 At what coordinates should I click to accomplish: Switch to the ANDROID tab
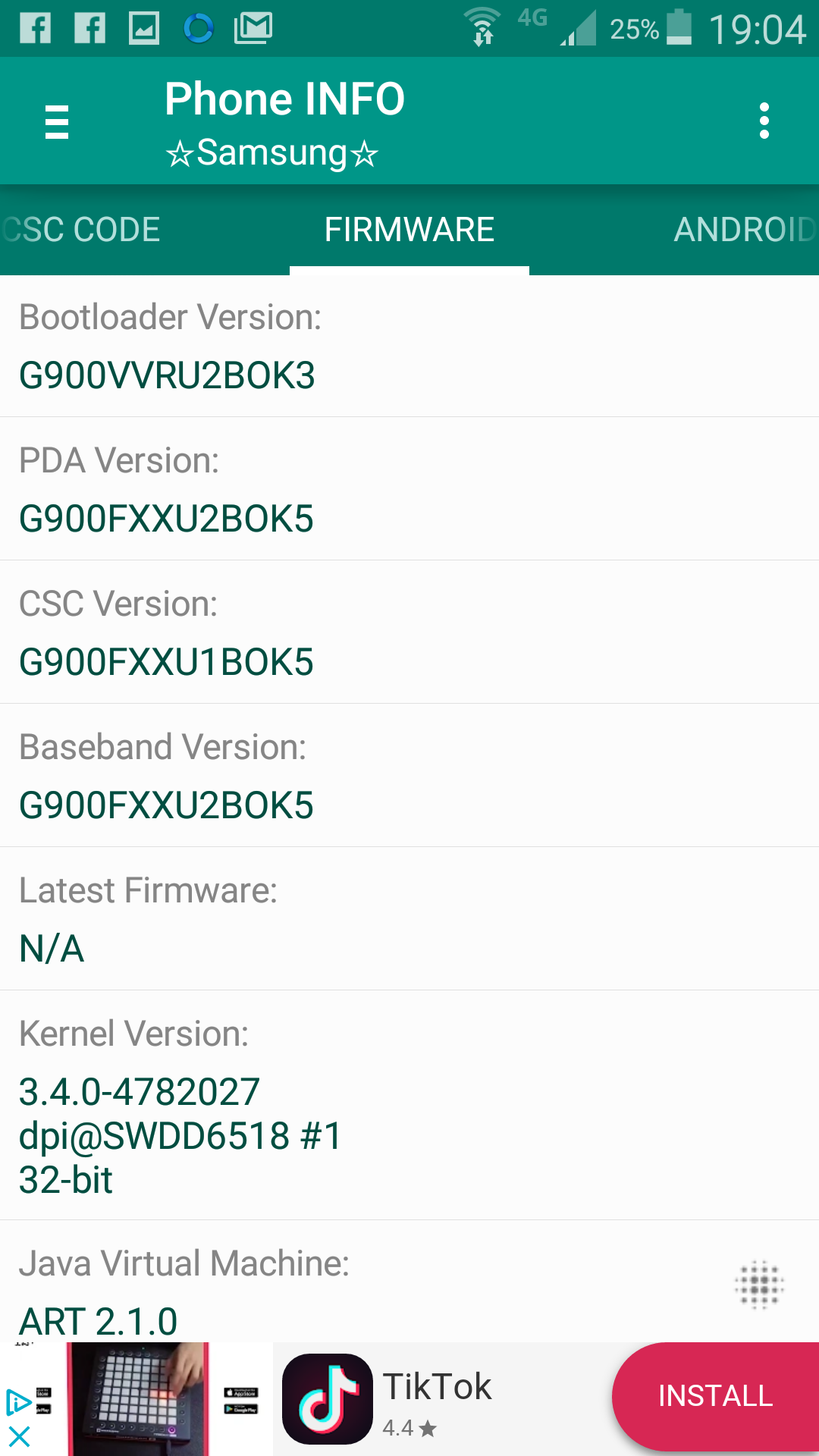coord(745,230)
